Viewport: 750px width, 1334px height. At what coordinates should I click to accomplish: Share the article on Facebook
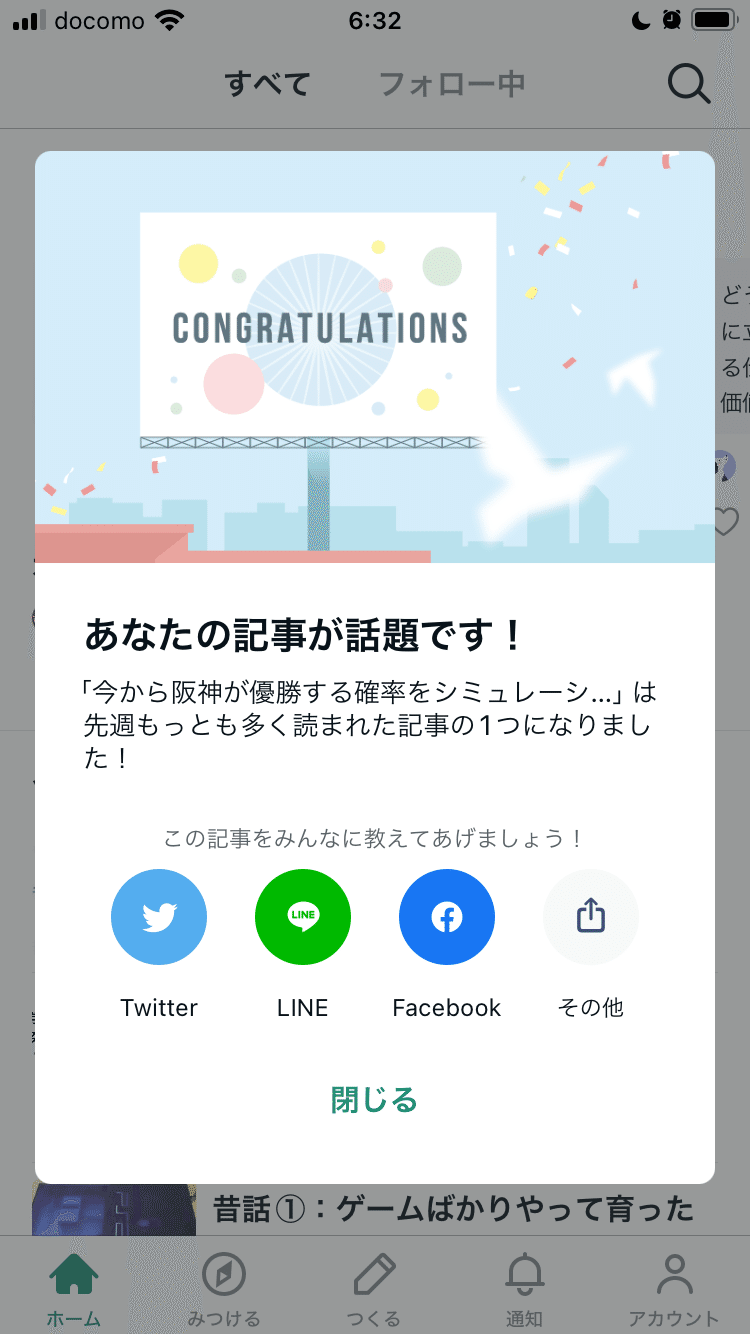pos(447,917)
